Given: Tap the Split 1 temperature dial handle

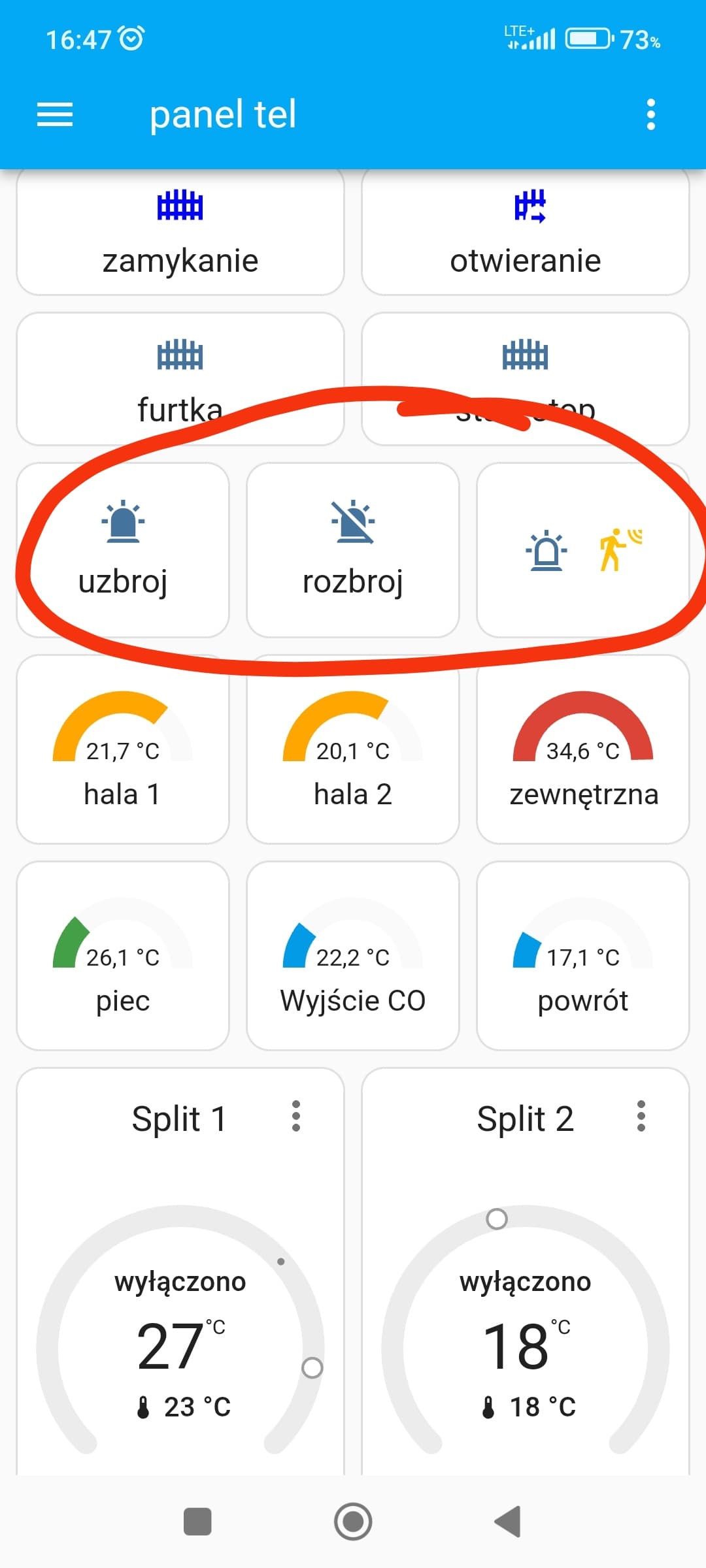Looking at the screenshot, I should (312, 1367).
